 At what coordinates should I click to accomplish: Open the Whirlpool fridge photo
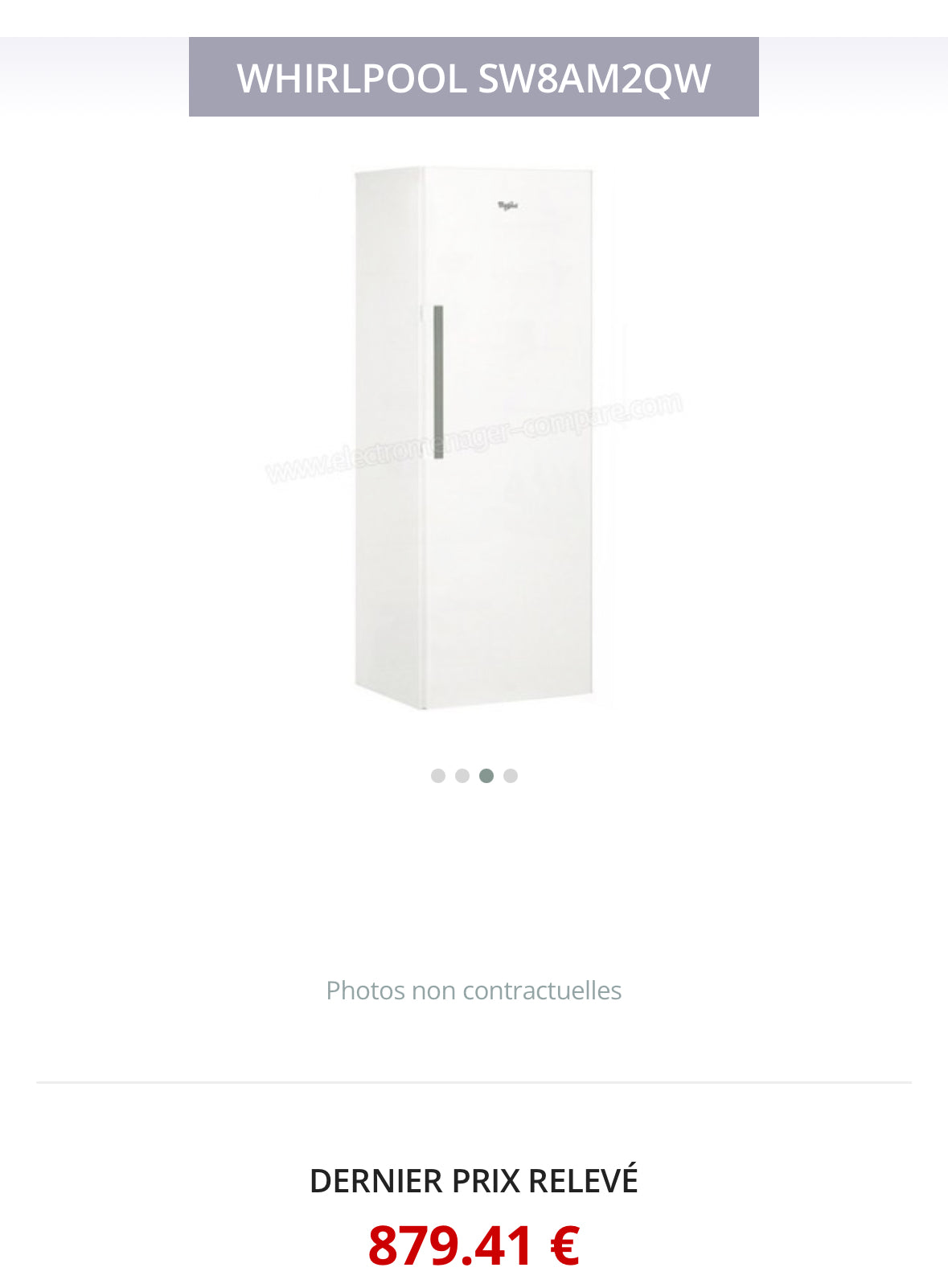pyautogui.click(x=474, y=438)
